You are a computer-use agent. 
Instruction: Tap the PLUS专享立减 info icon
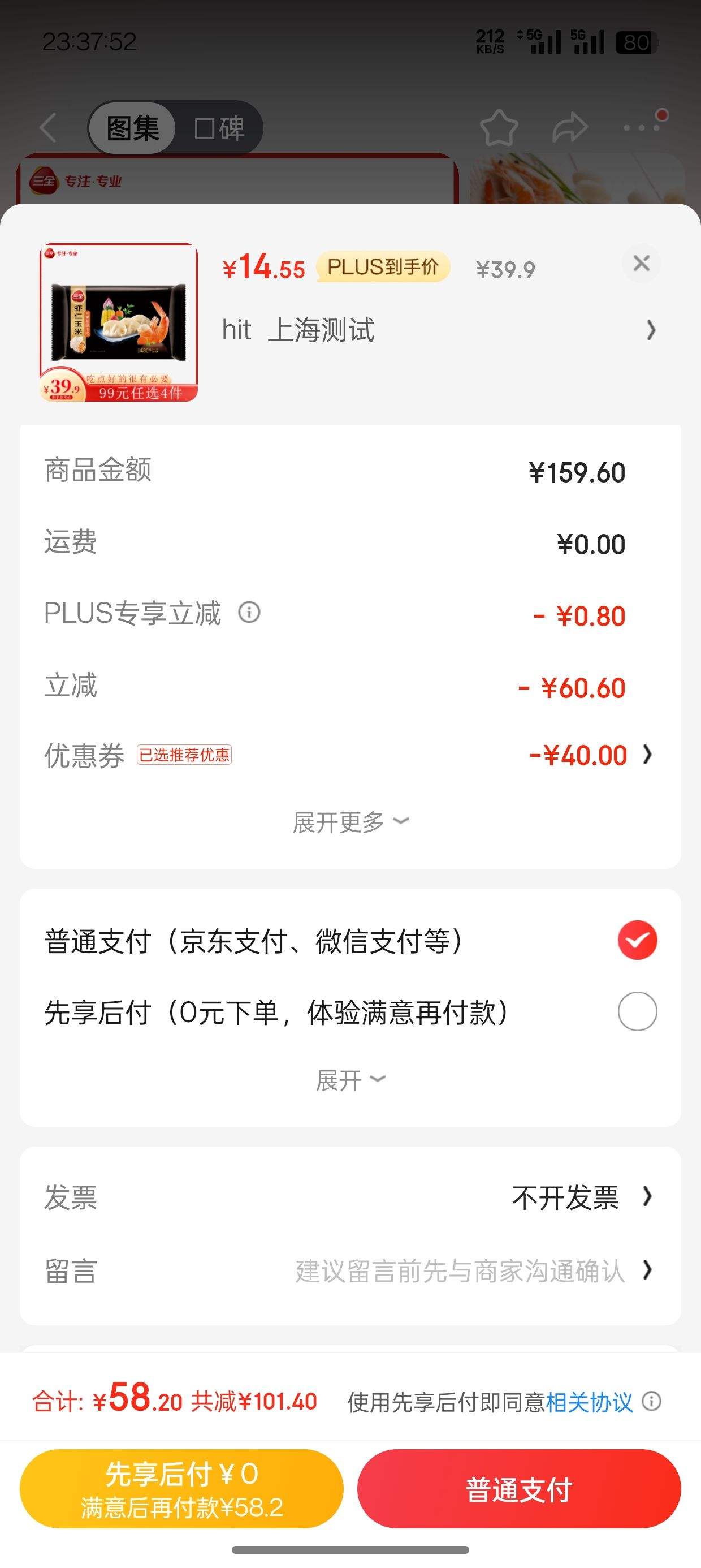(x=250, y=614)
